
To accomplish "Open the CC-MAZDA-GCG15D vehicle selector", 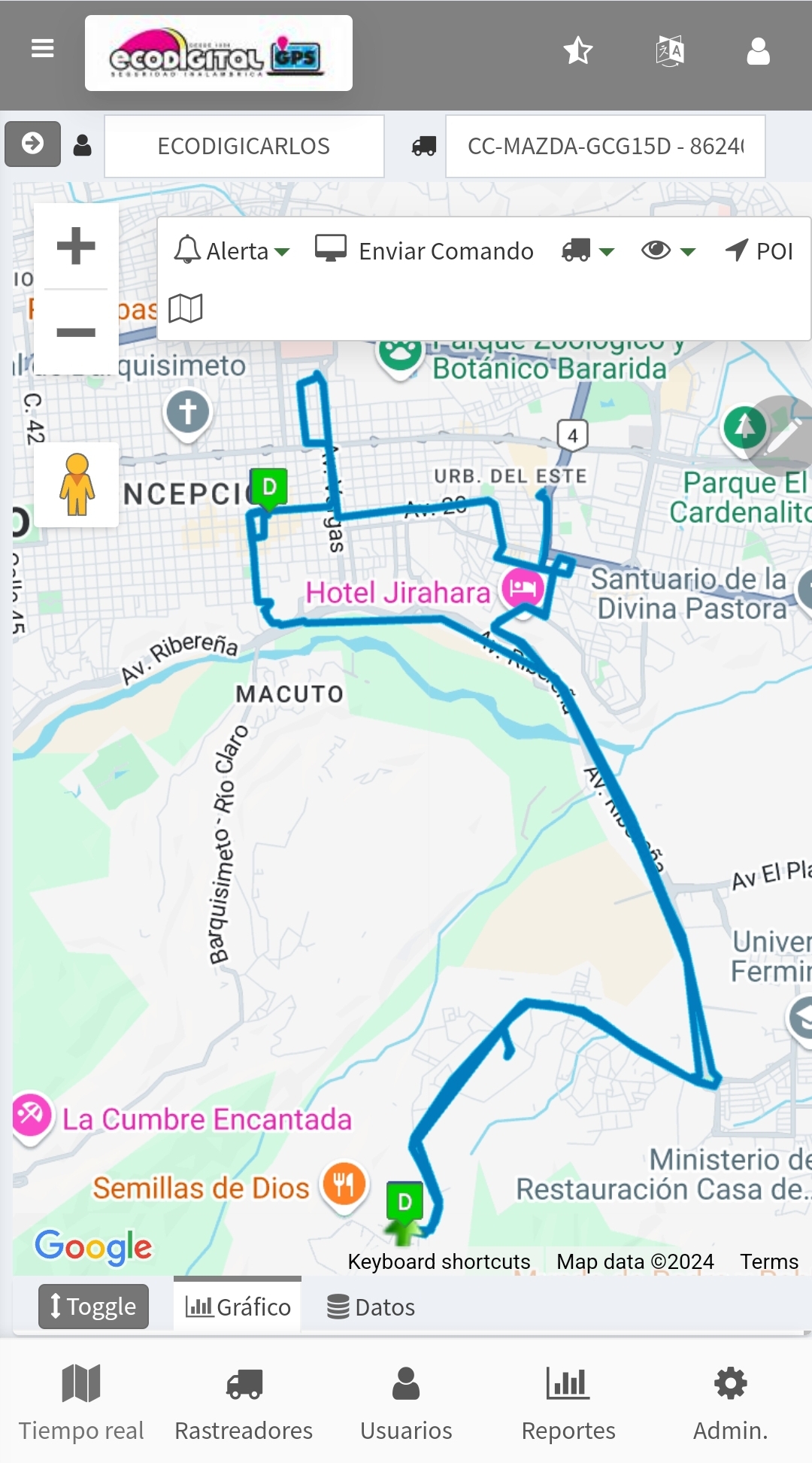I will (605, 146).
